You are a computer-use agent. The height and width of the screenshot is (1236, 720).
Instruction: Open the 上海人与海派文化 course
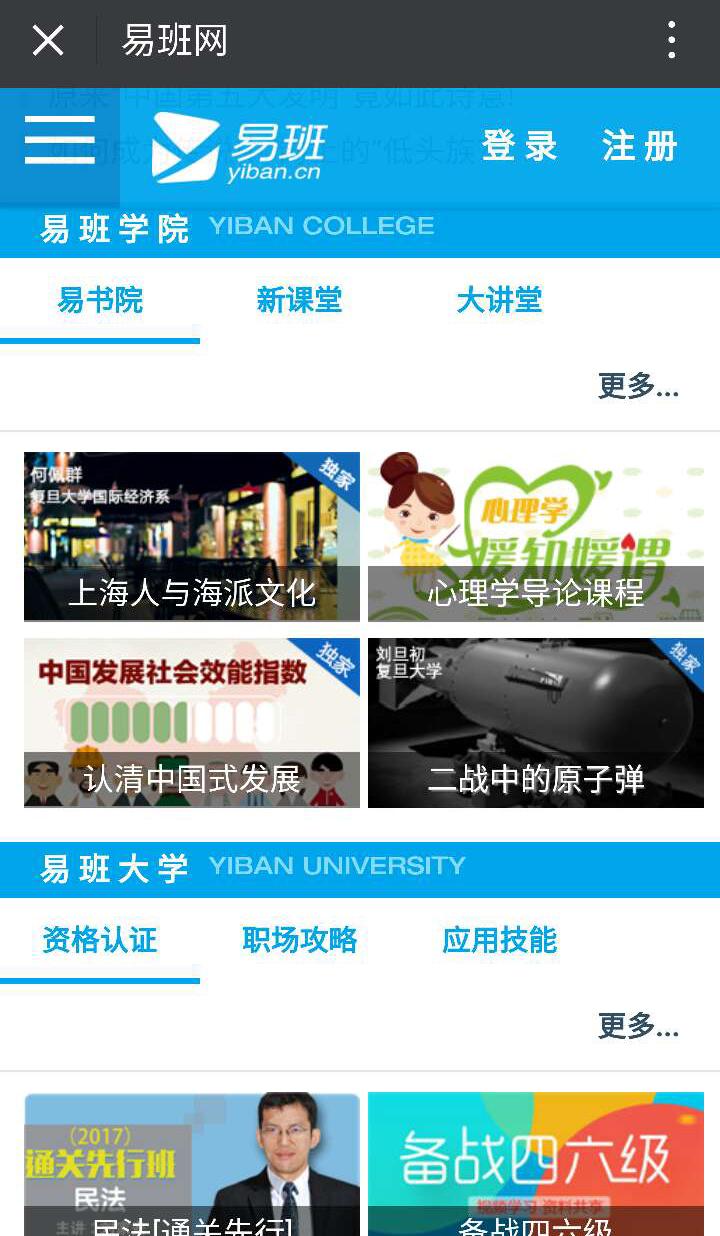click(x=192, y=537)
